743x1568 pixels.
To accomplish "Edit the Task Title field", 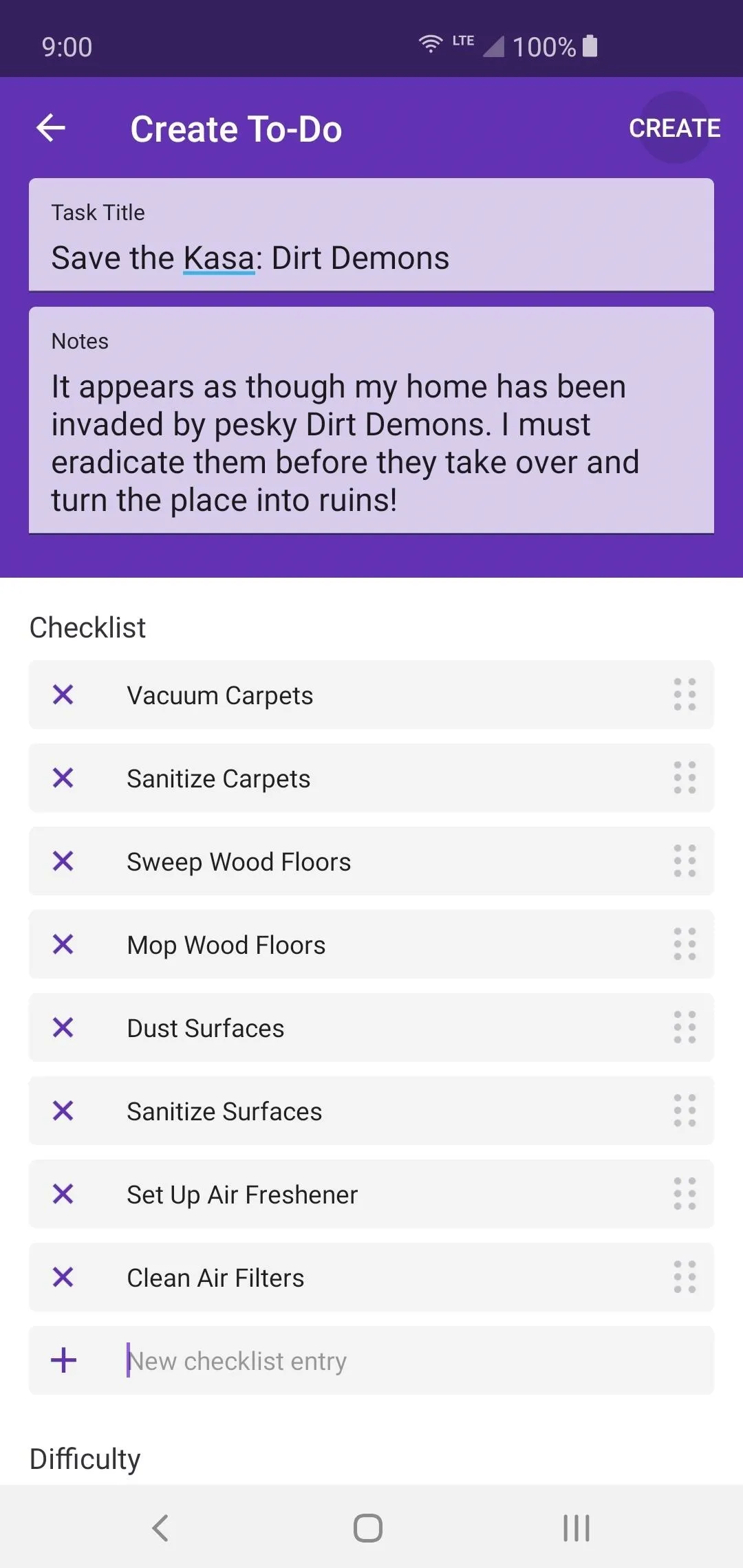I will [x=371, y=235].
